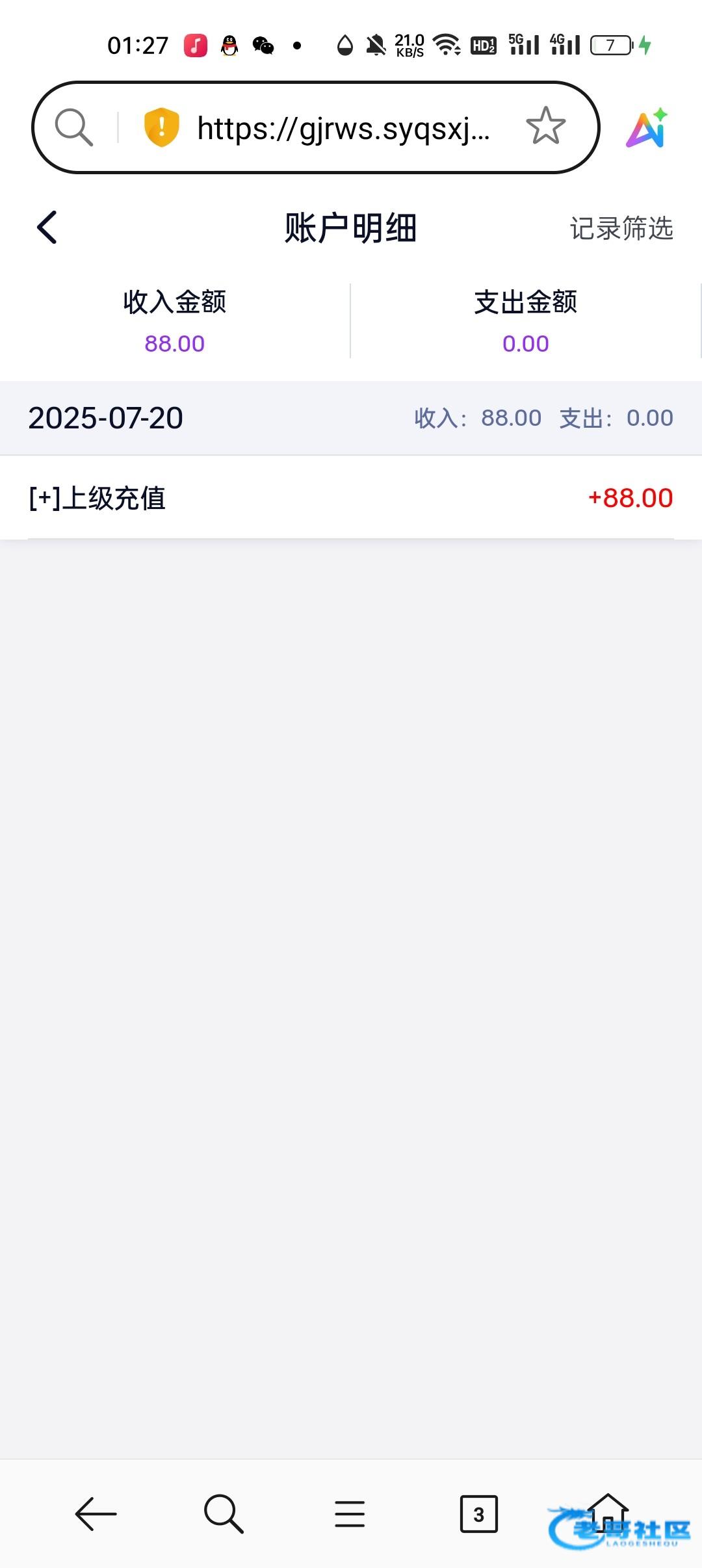Tap the search magnifier in address bar
Viewport: 702px width, 1568px height.
[73, 127]
